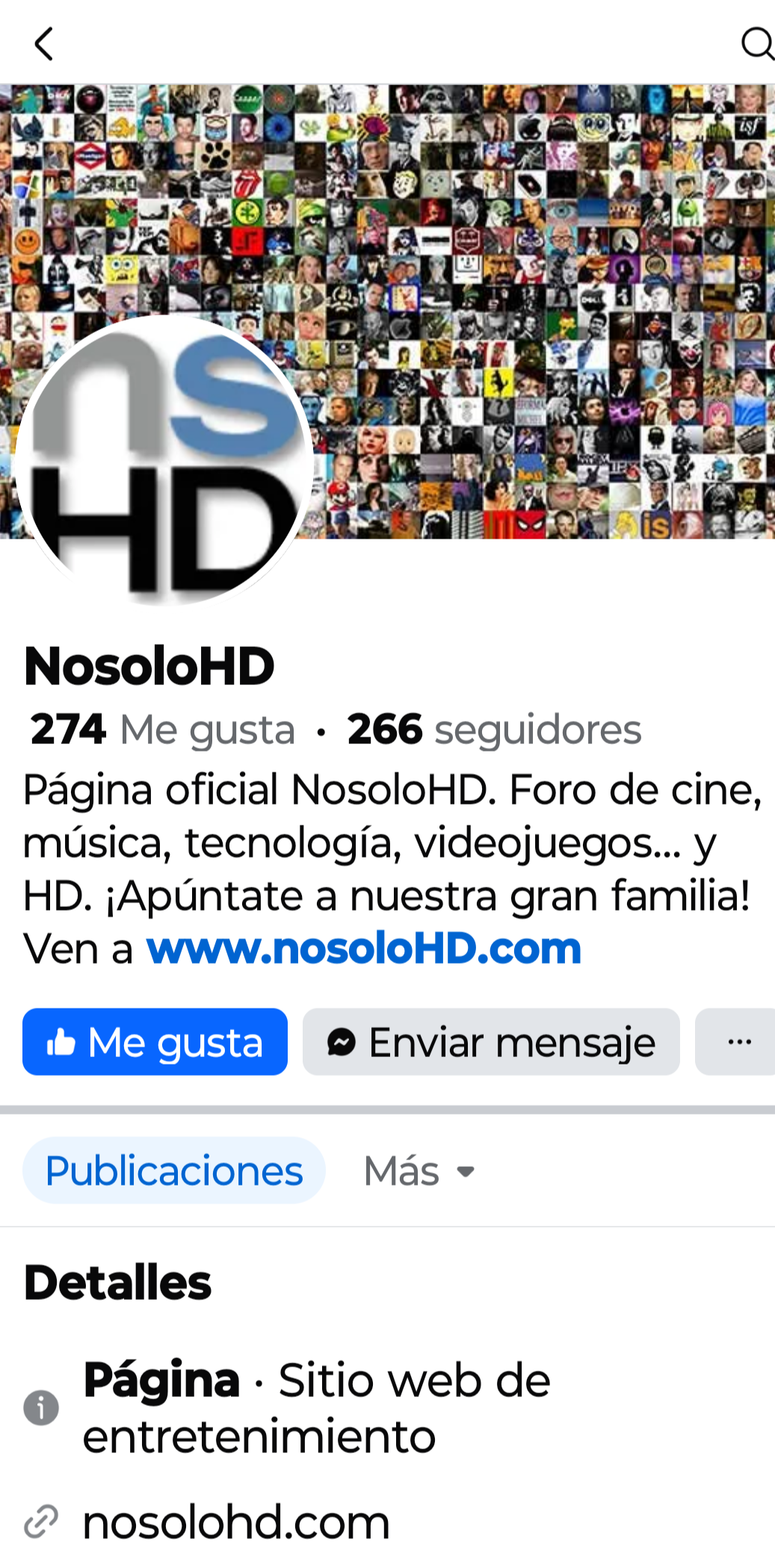Image resolution: width=775 pixels, height=1568 pixels.
Task: Open nosolohd.com in the Detalles section
Action: pyautogui.click(x=235, y=1522)
